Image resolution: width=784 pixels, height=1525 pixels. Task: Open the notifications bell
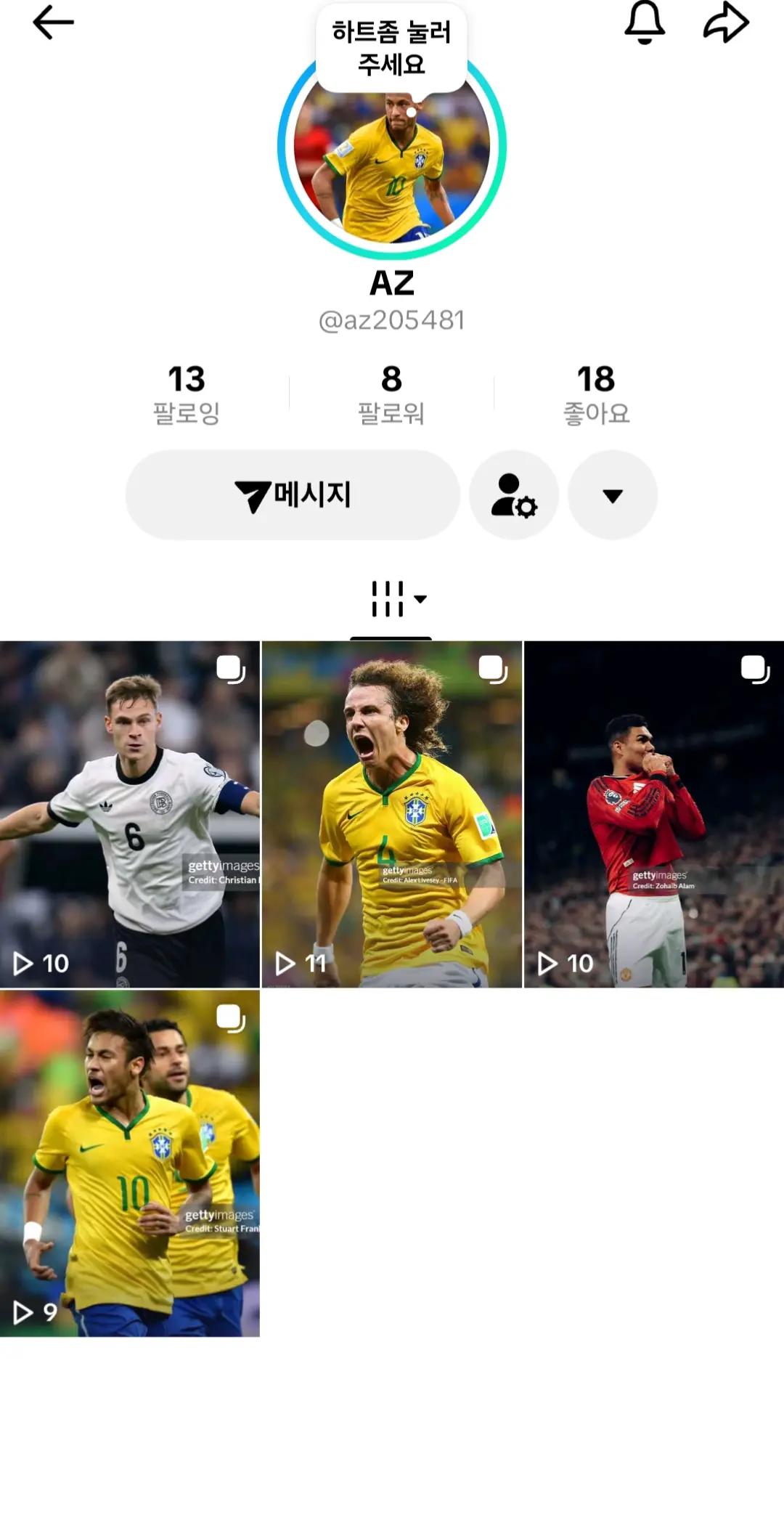click(x=645, y=22)
